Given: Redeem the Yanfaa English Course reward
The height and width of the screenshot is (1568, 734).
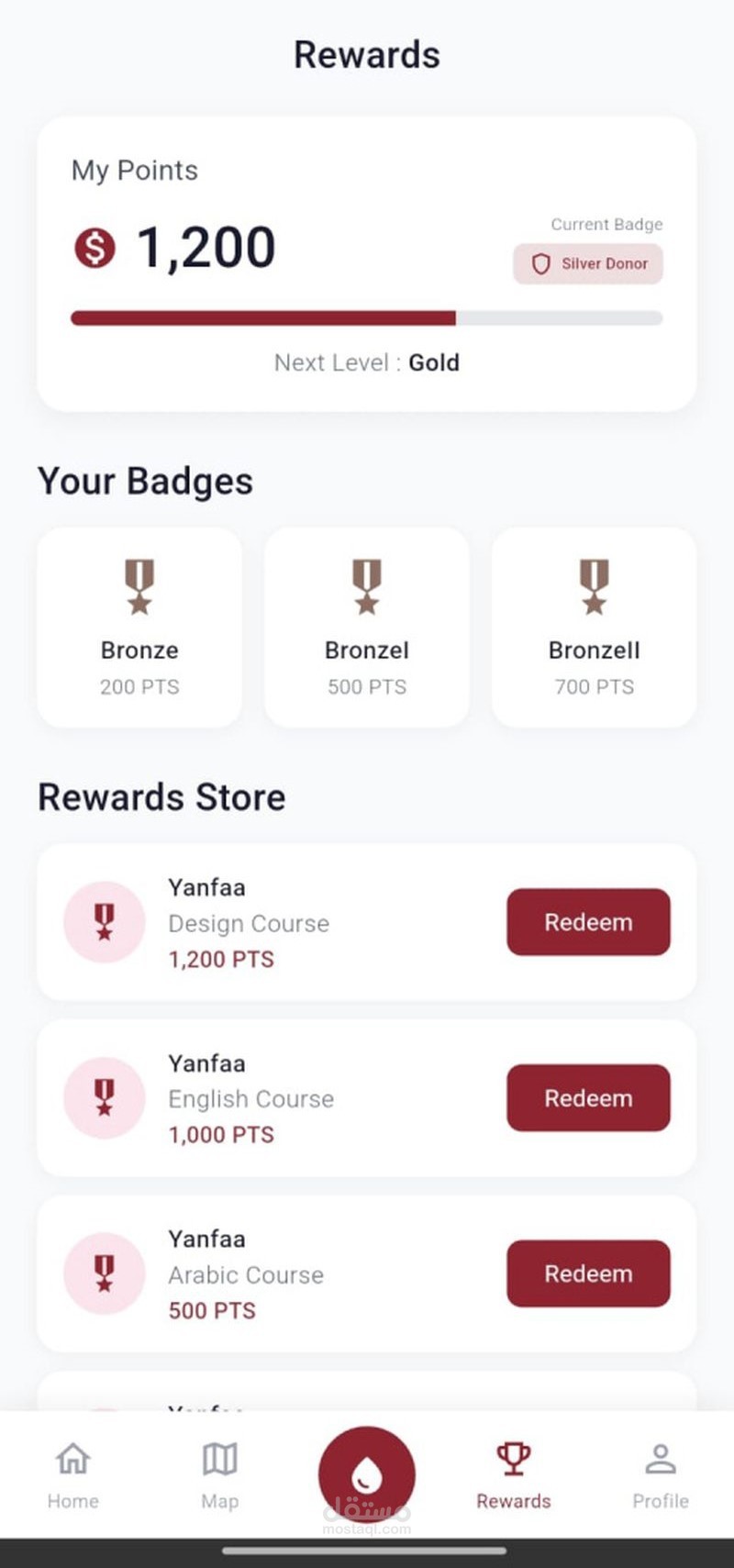Looking at the screenshot, I should tap(588, 1098).
